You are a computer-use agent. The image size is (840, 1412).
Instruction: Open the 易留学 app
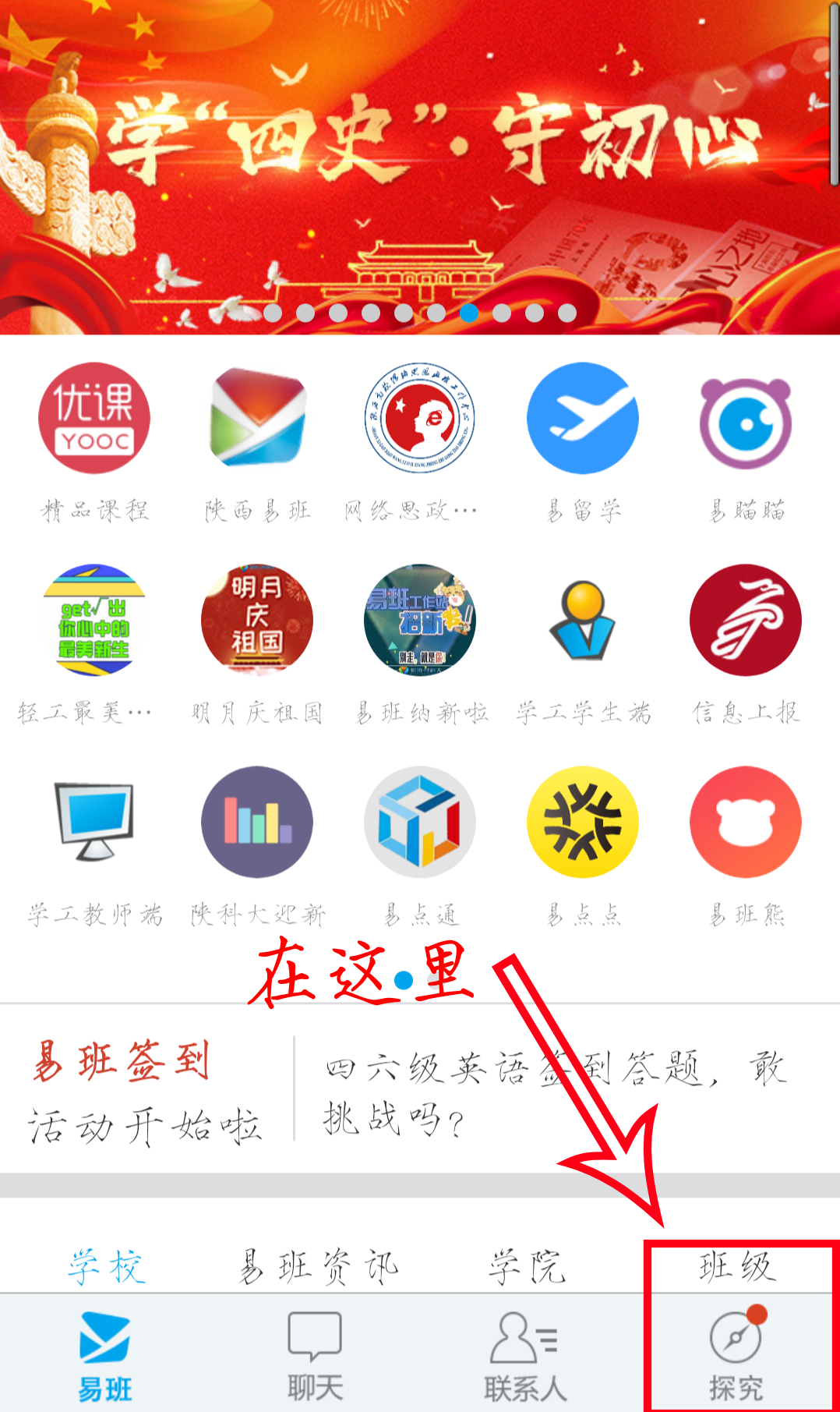click(583, 419)
